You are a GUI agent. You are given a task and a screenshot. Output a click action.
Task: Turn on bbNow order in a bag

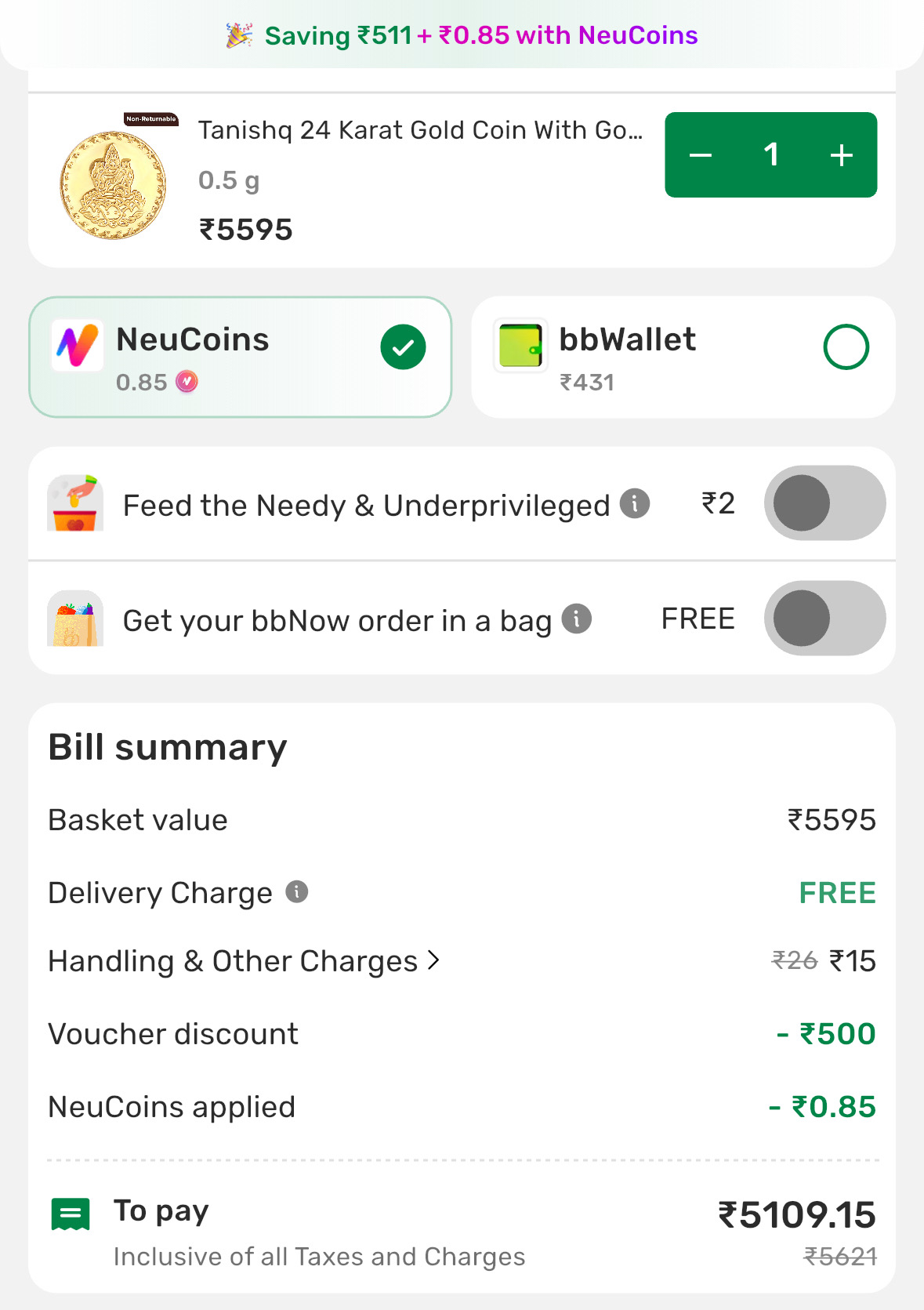pos(824,619)
